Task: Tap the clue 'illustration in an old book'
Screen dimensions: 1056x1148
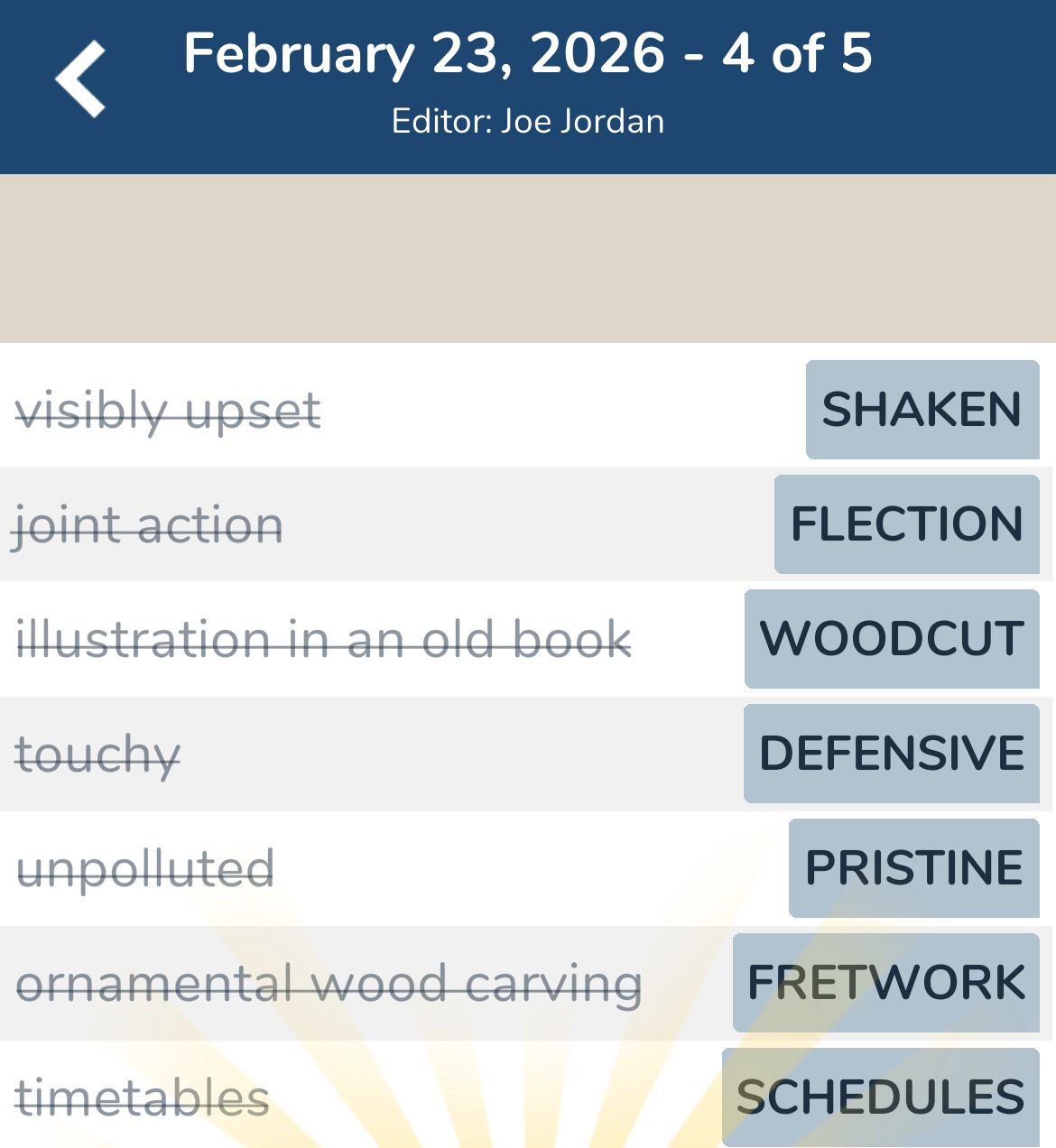Action: click(x=325, y=638)
